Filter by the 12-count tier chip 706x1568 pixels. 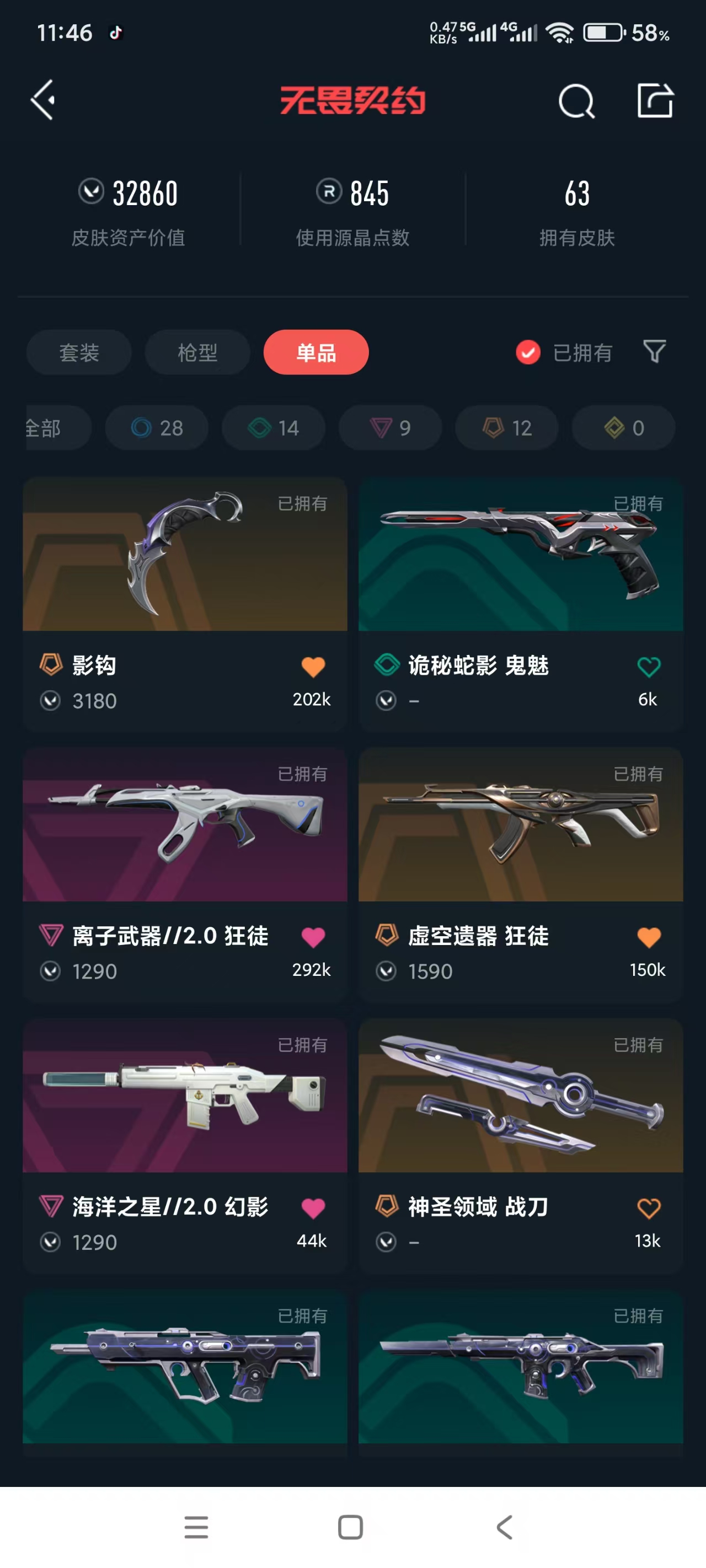(x=507, y=428)
